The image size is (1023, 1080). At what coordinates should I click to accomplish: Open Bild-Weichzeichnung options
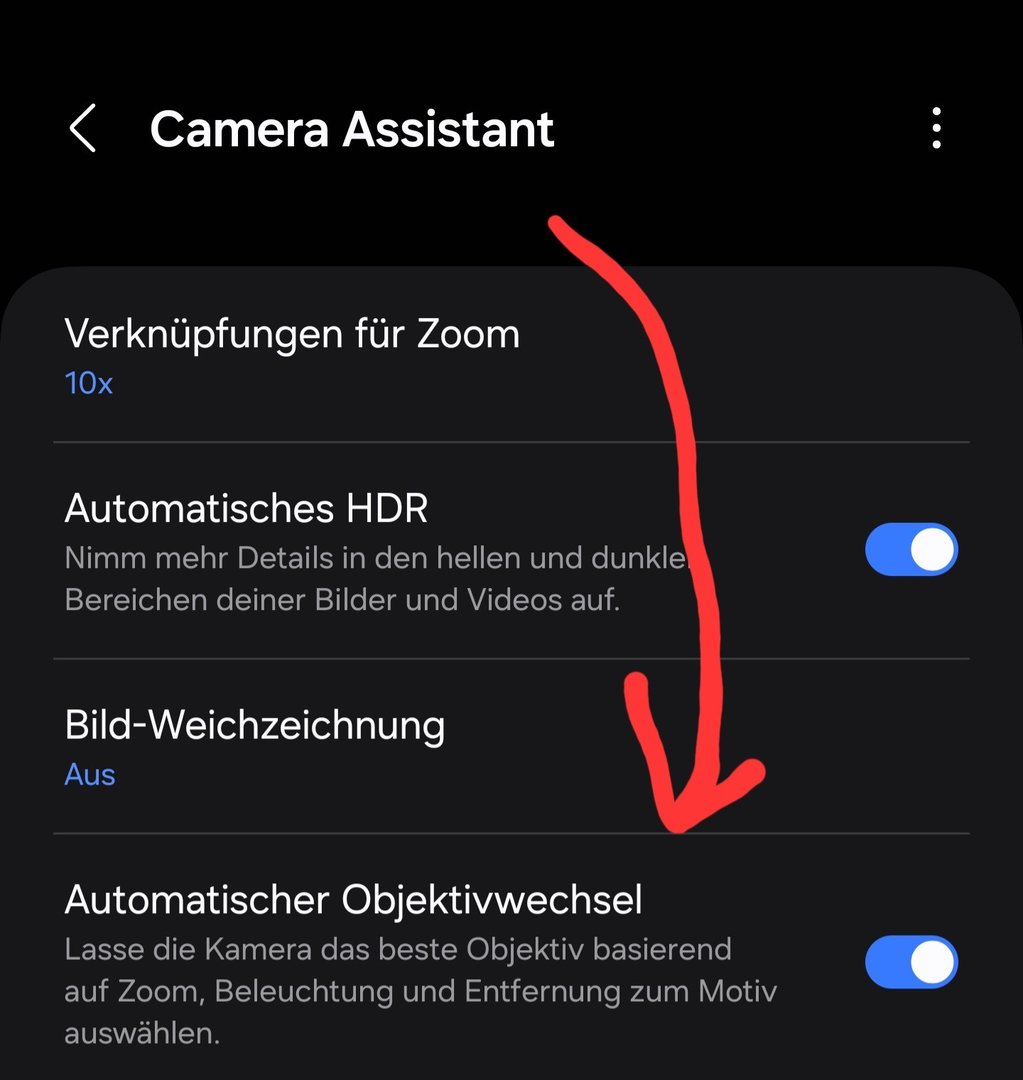click(x=255, y=745)
